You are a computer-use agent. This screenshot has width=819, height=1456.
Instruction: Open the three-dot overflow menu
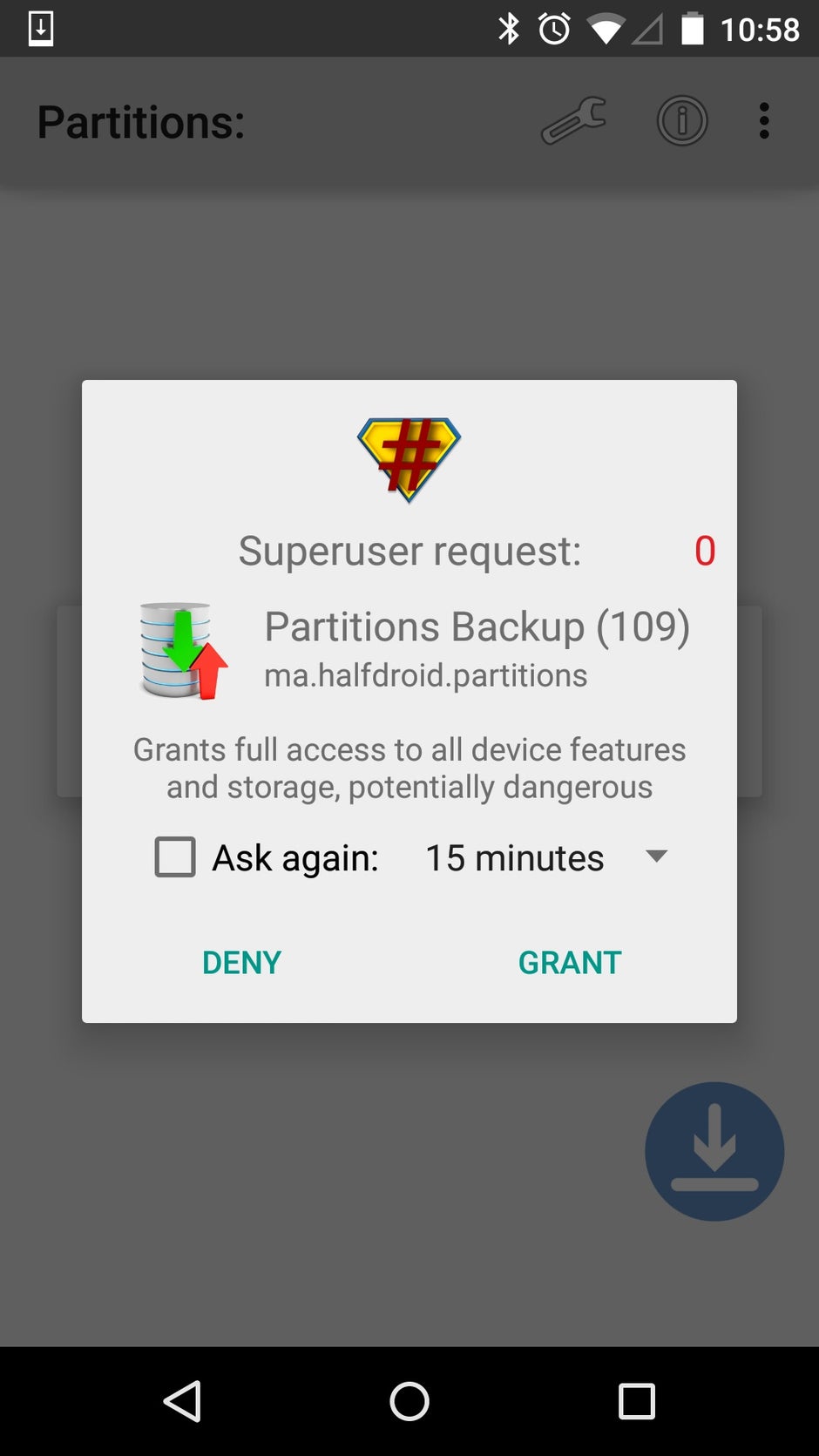(764, 121)
